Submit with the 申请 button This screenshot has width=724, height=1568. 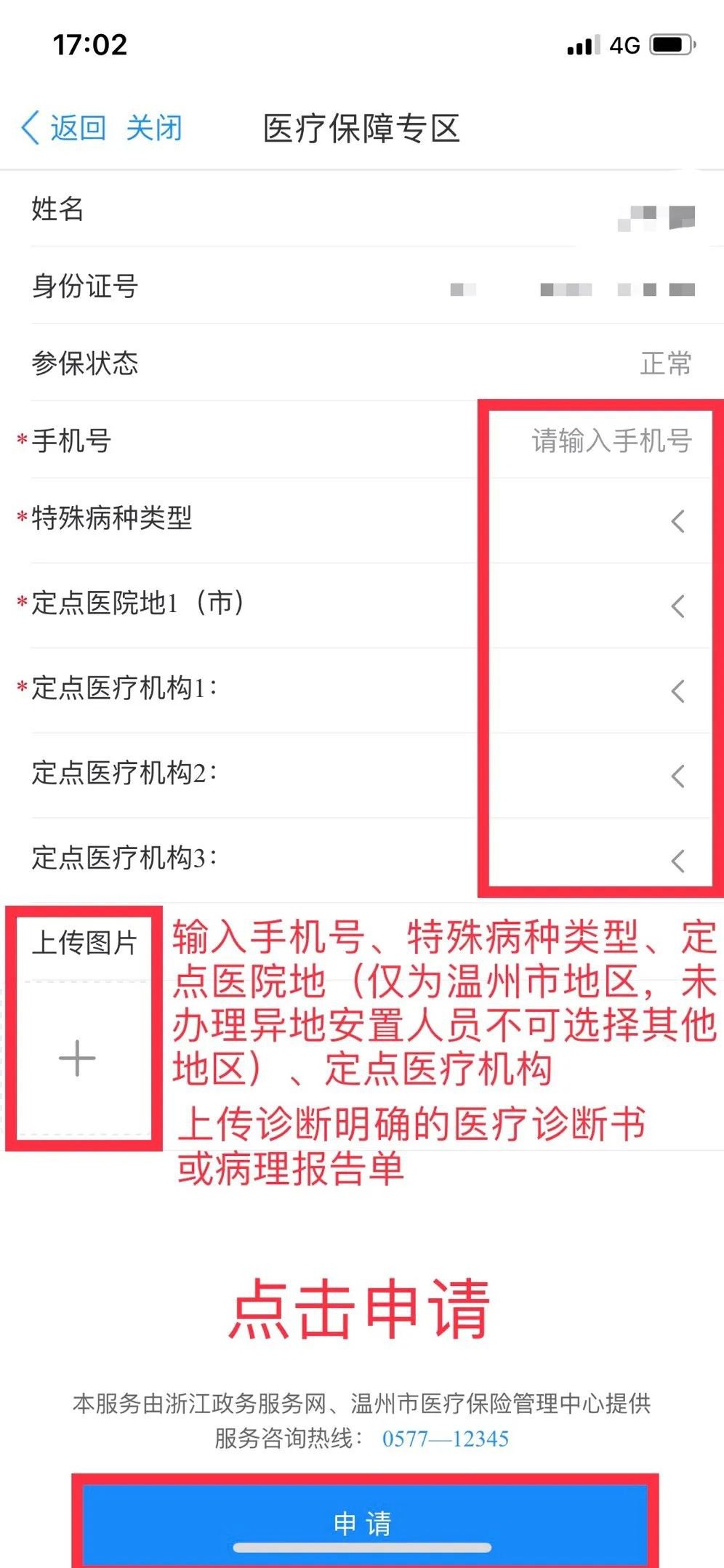pos(363,1523)
